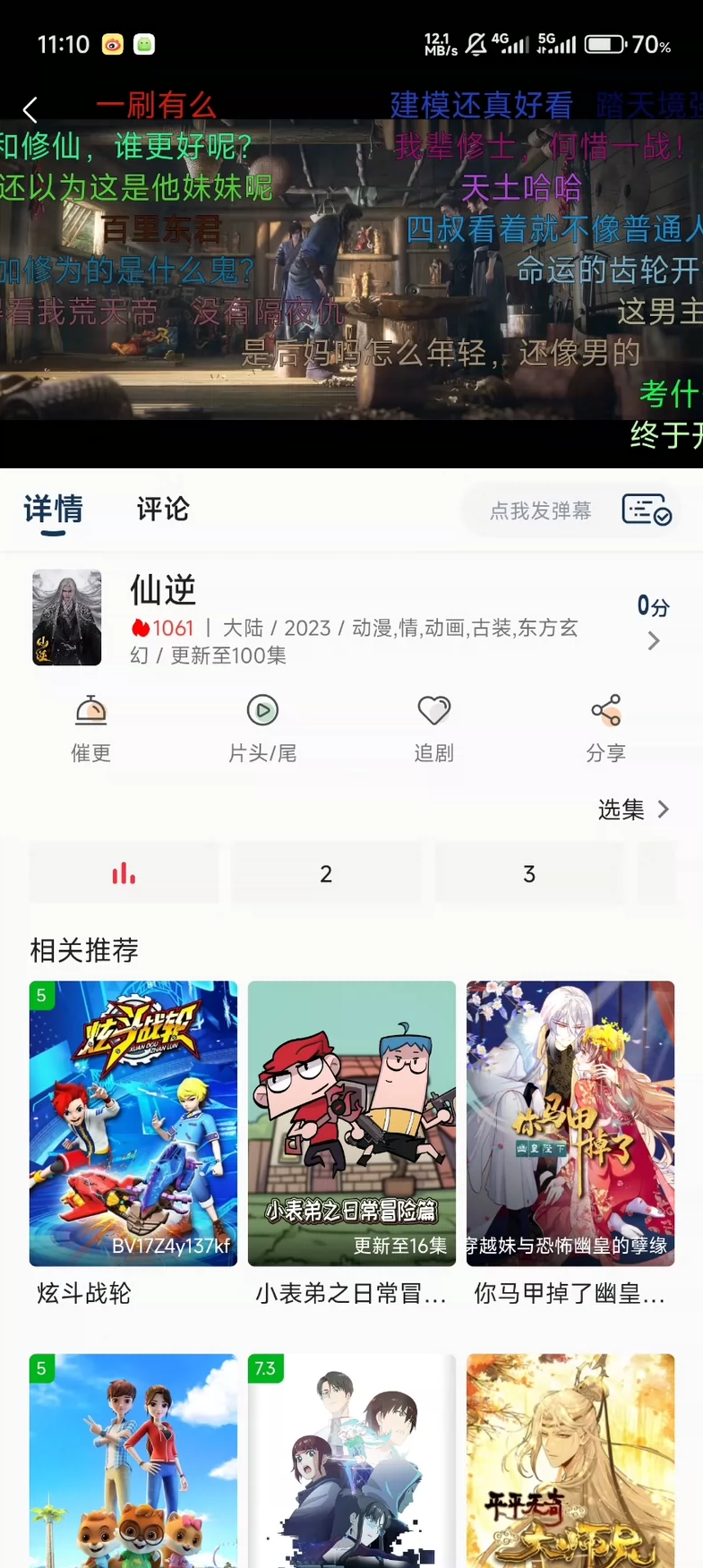Tap the 仙逆 poster thumbnail

[66, 617]
